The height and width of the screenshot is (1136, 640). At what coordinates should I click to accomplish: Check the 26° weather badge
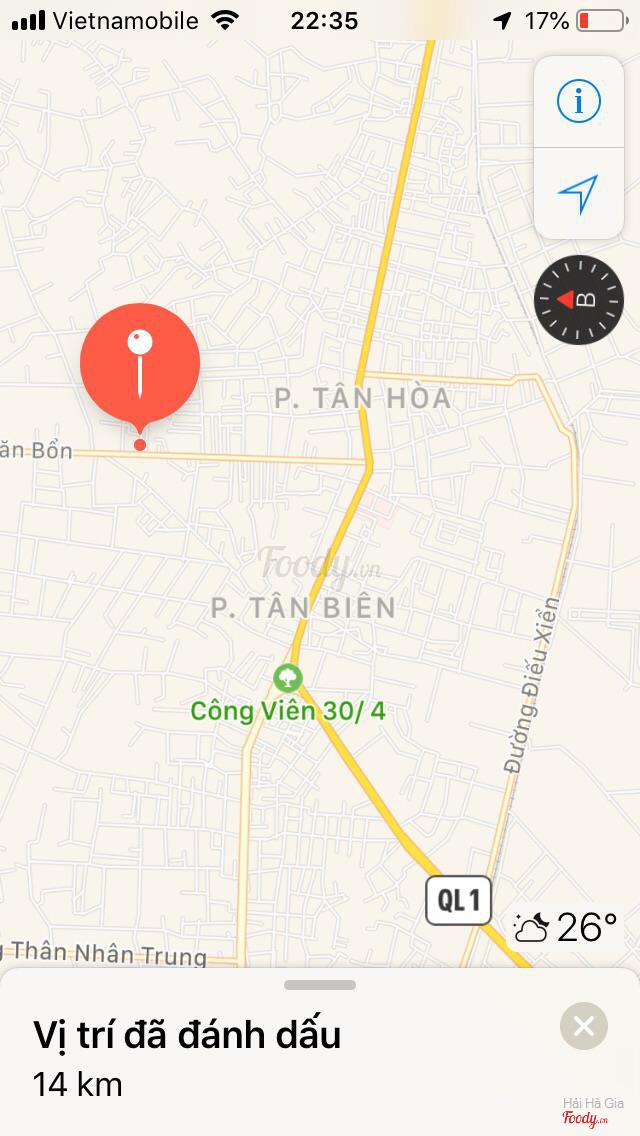tap(565, 928)
